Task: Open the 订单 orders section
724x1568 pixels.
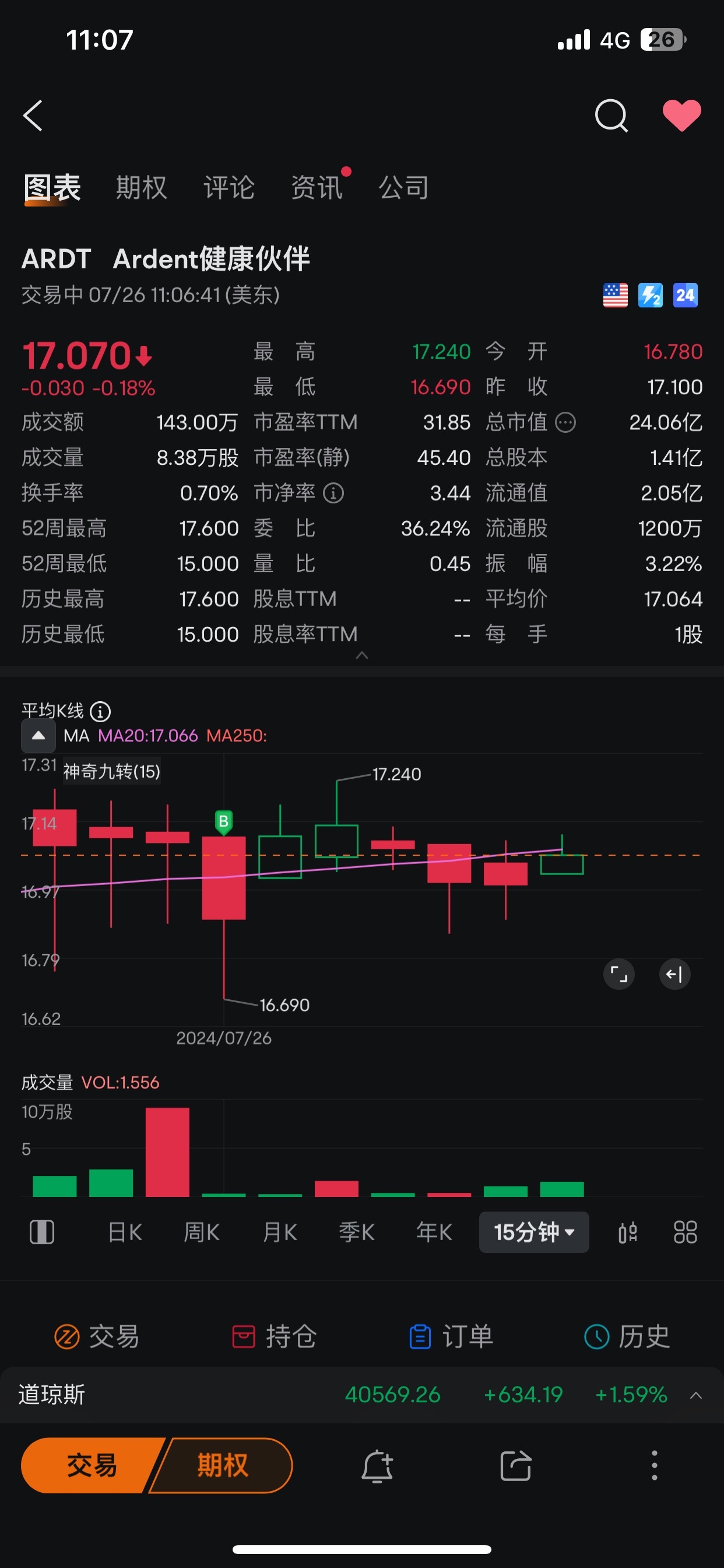Action: point(450,1336)
